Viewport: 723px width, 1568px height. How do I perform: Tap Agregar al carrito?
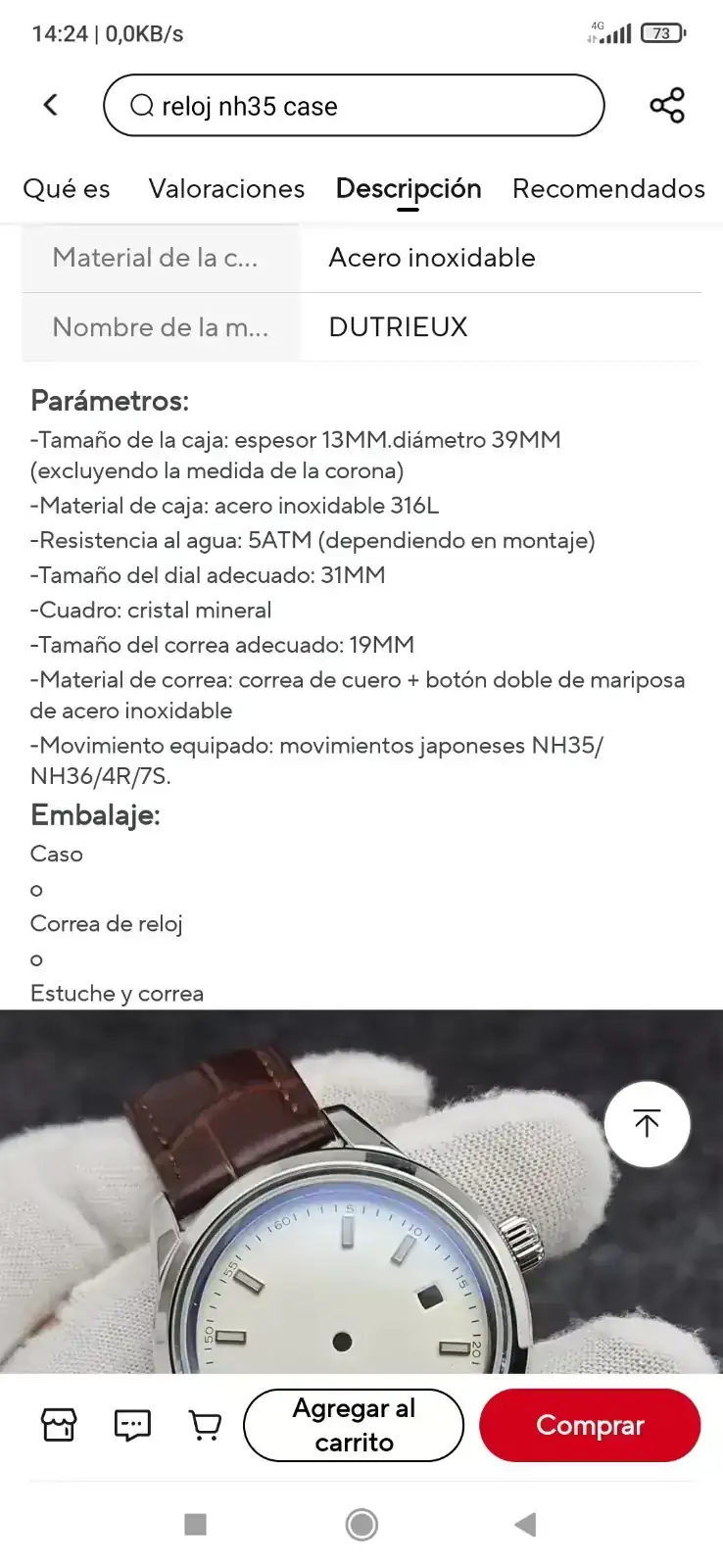point(354,1425)
